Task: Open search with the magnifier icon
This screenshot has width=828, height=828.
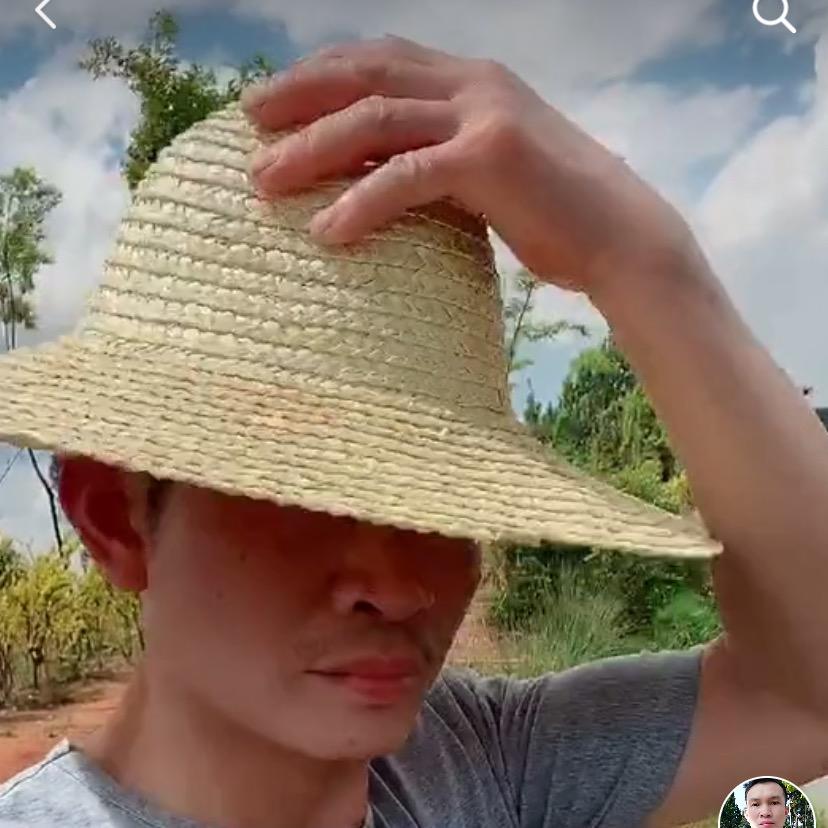Action: [x=772, y=13]
